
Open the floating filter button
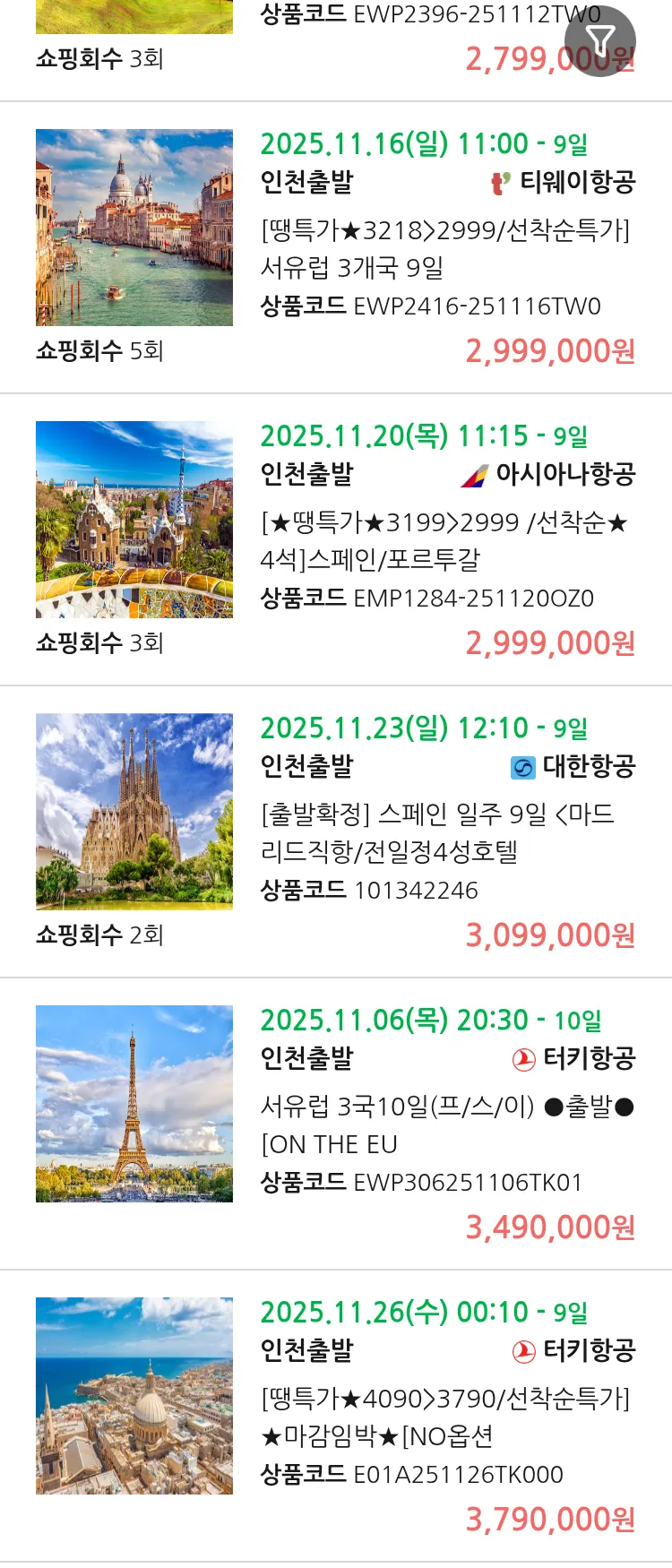pos(599,41)
